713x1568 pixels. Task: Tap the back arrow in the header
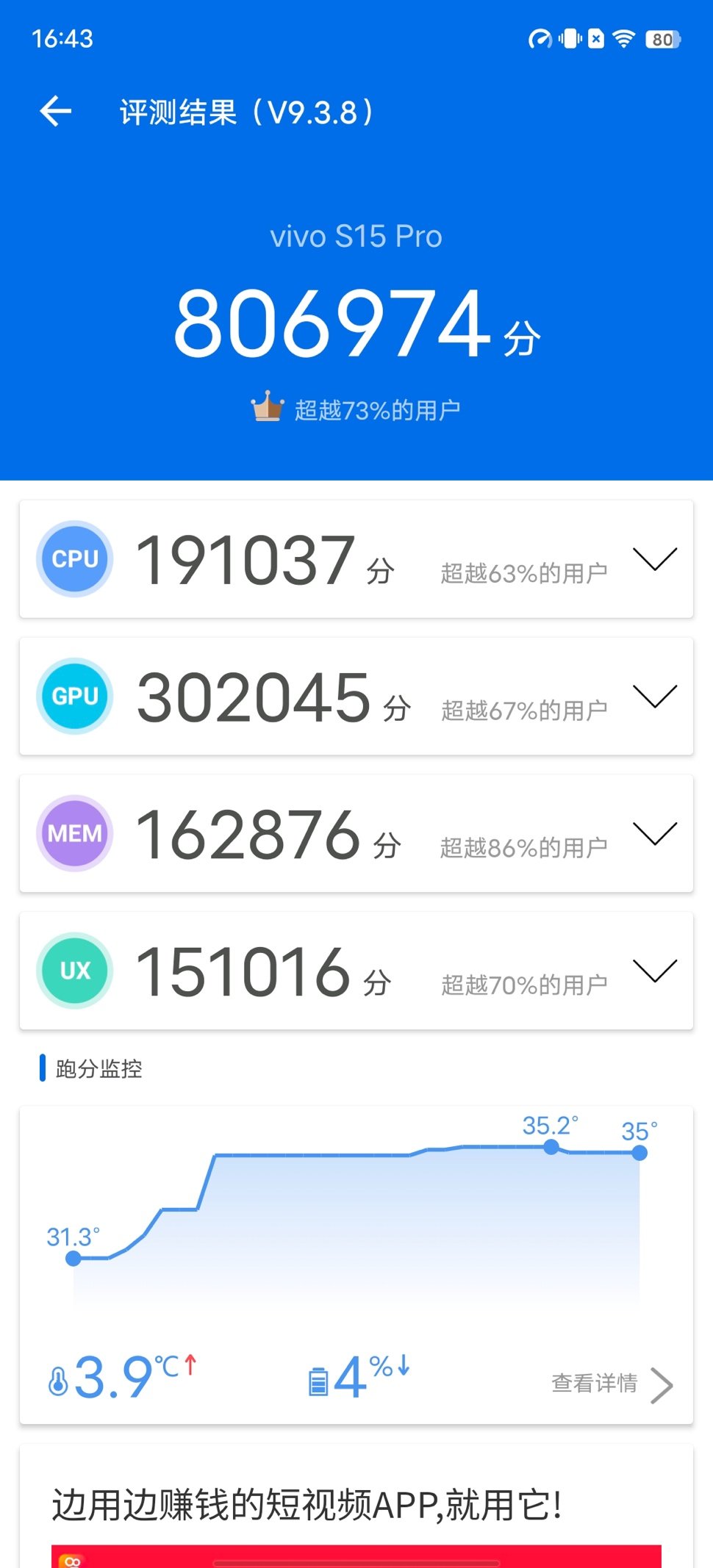54,110
